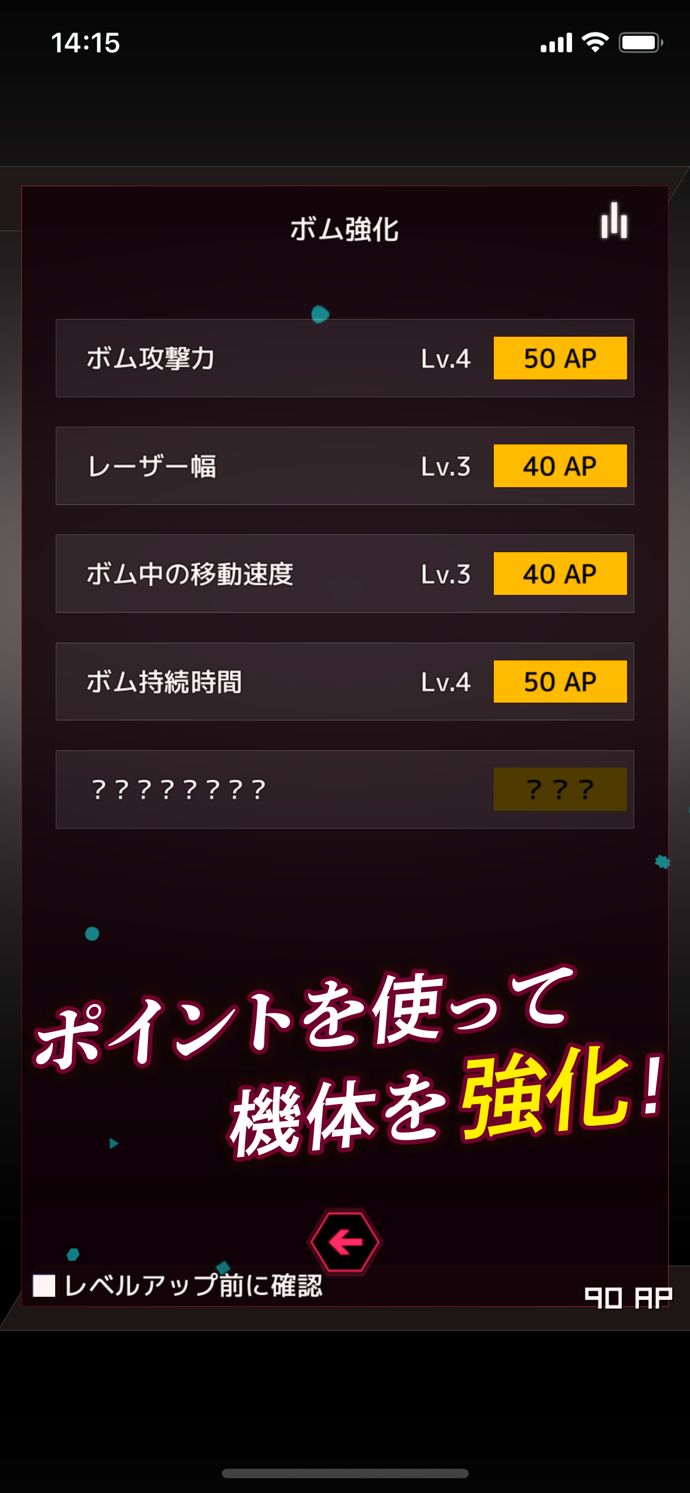Tap the locked ??? upgrade button
The width and height of the screenshot is (690, 1493).
tap(560, 790)
